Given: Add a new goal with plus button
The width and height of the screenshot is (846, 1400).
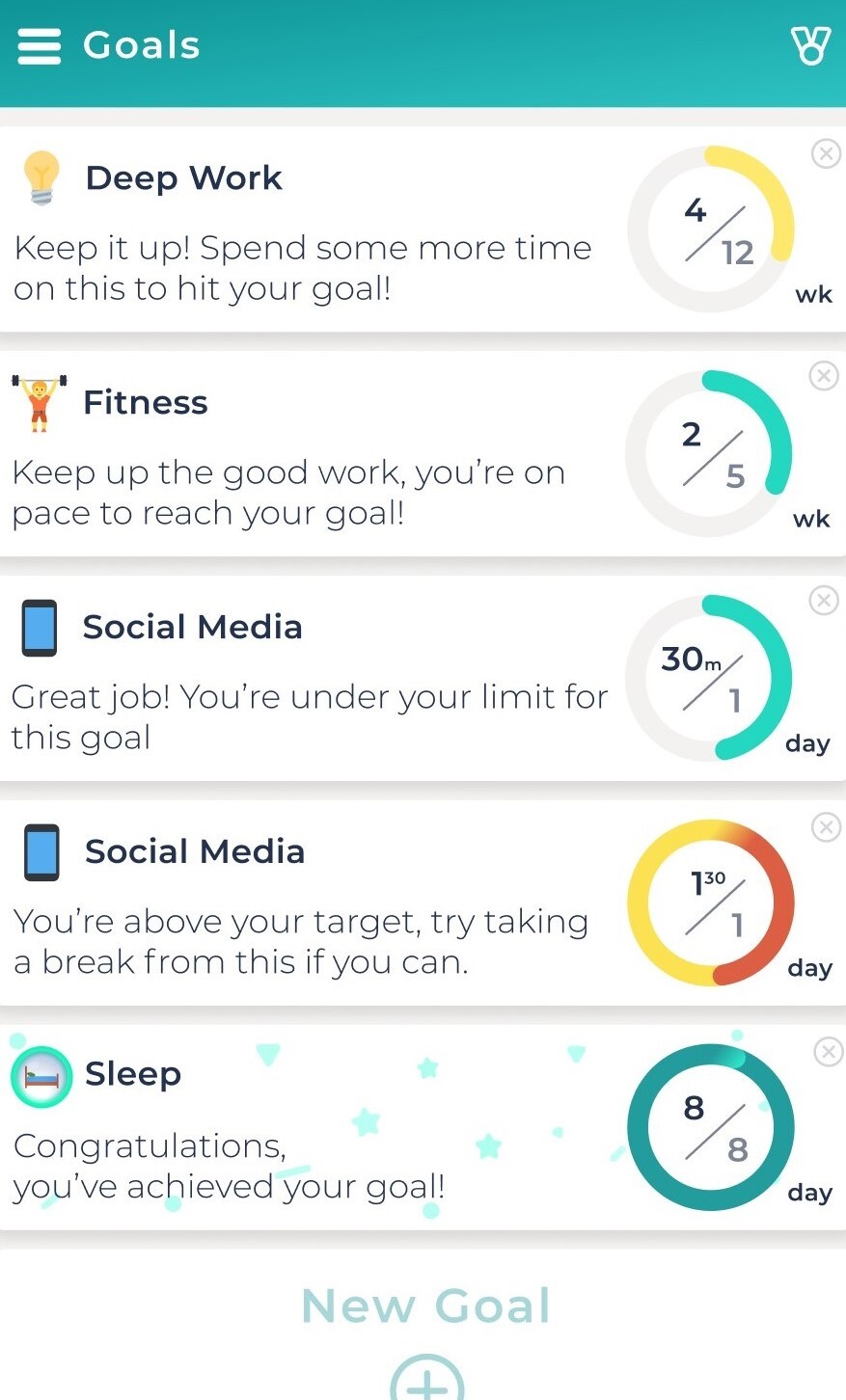Looking at the screenshot, I should (426, 1379).
